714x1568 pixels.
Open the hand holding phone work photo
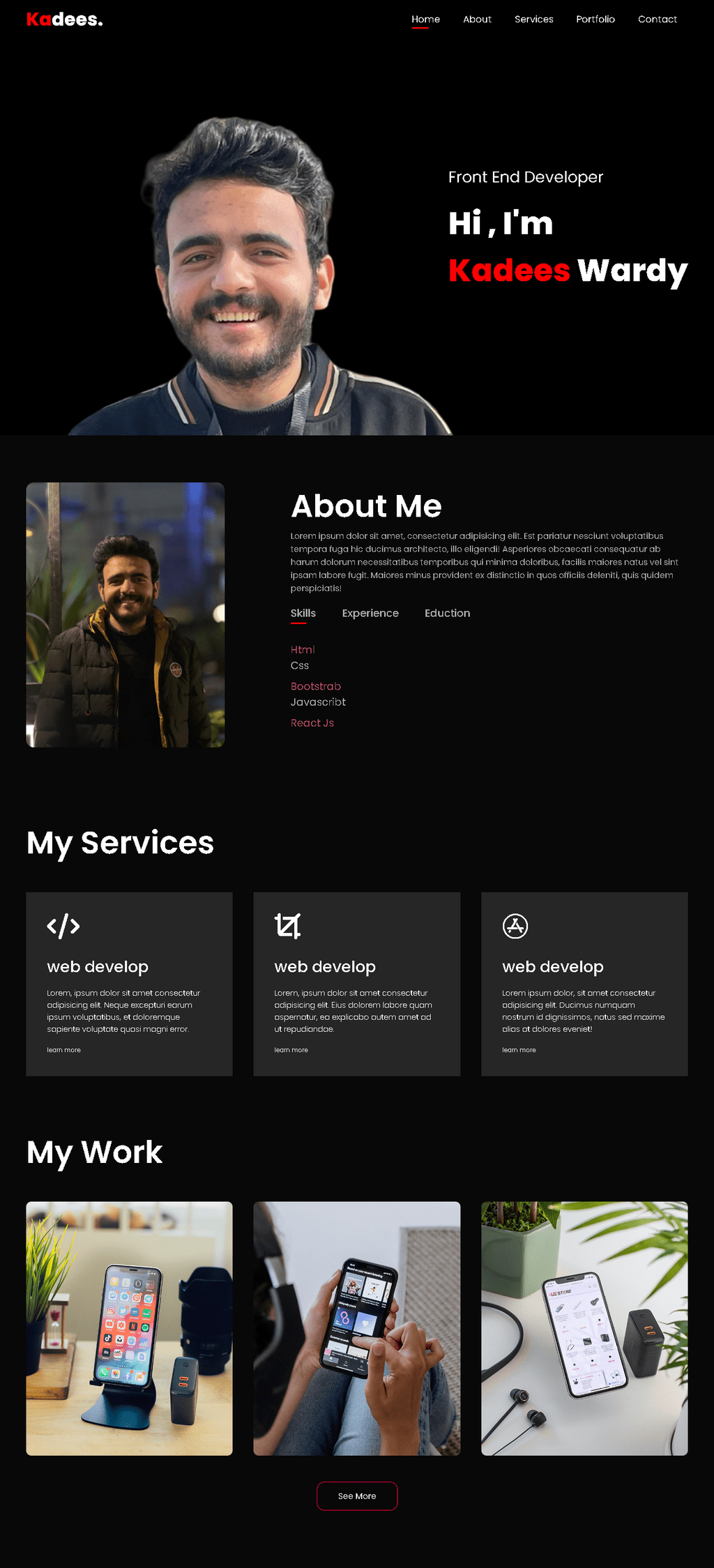(x=356, y=1328)
